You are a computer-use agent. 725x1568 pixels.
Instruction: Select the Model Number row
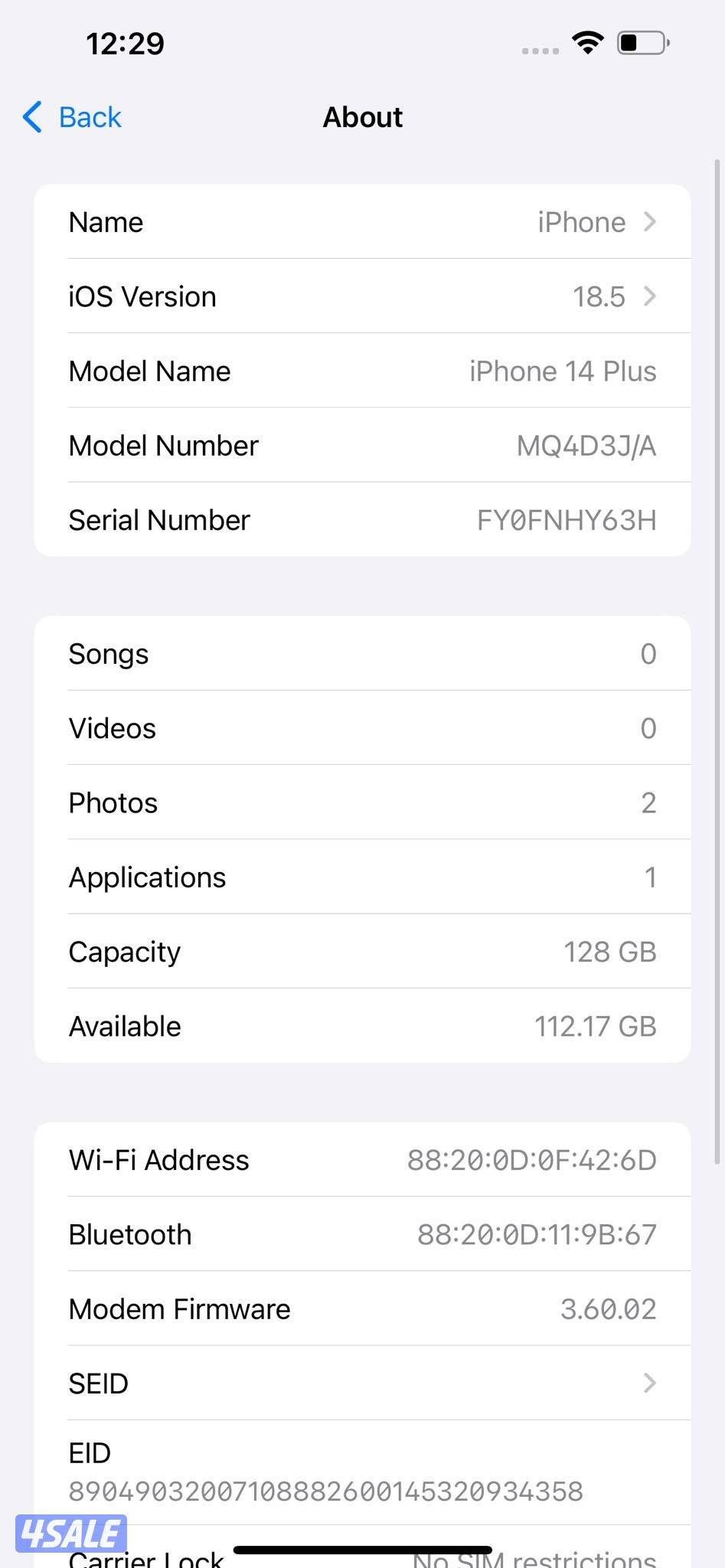362,446
